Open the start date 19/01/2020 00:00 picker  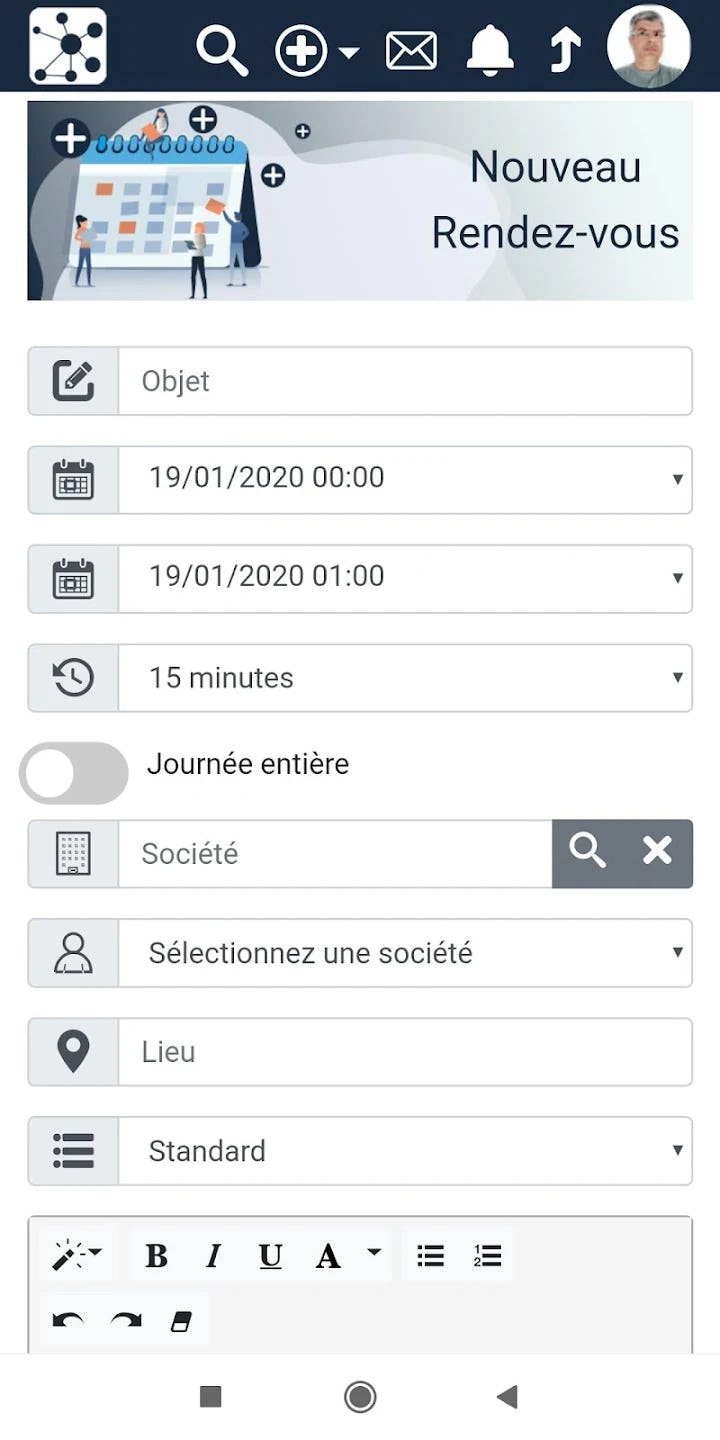pyautogui.click(x=404, y=480)
